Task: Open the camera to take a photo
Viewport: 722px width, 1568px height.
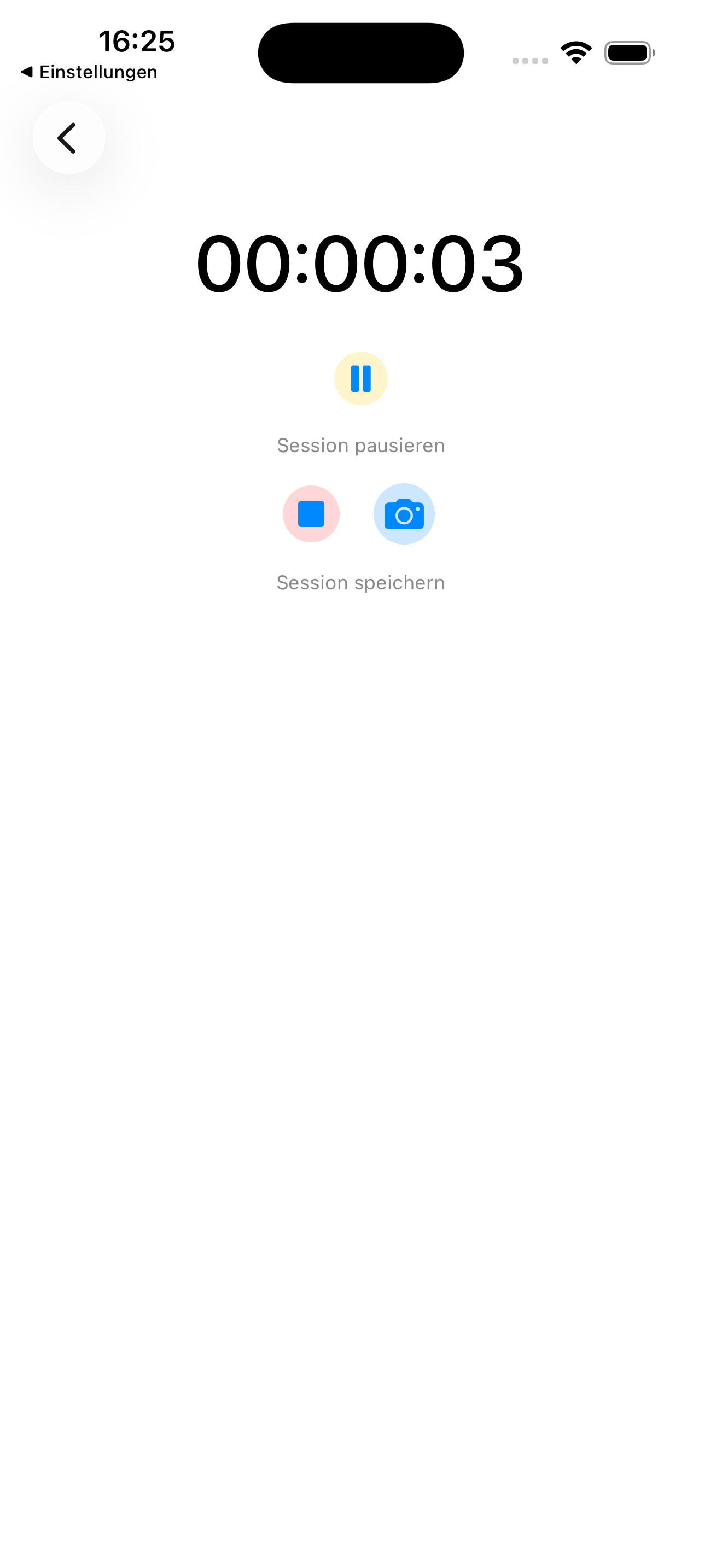Action: tap(404, 514)
